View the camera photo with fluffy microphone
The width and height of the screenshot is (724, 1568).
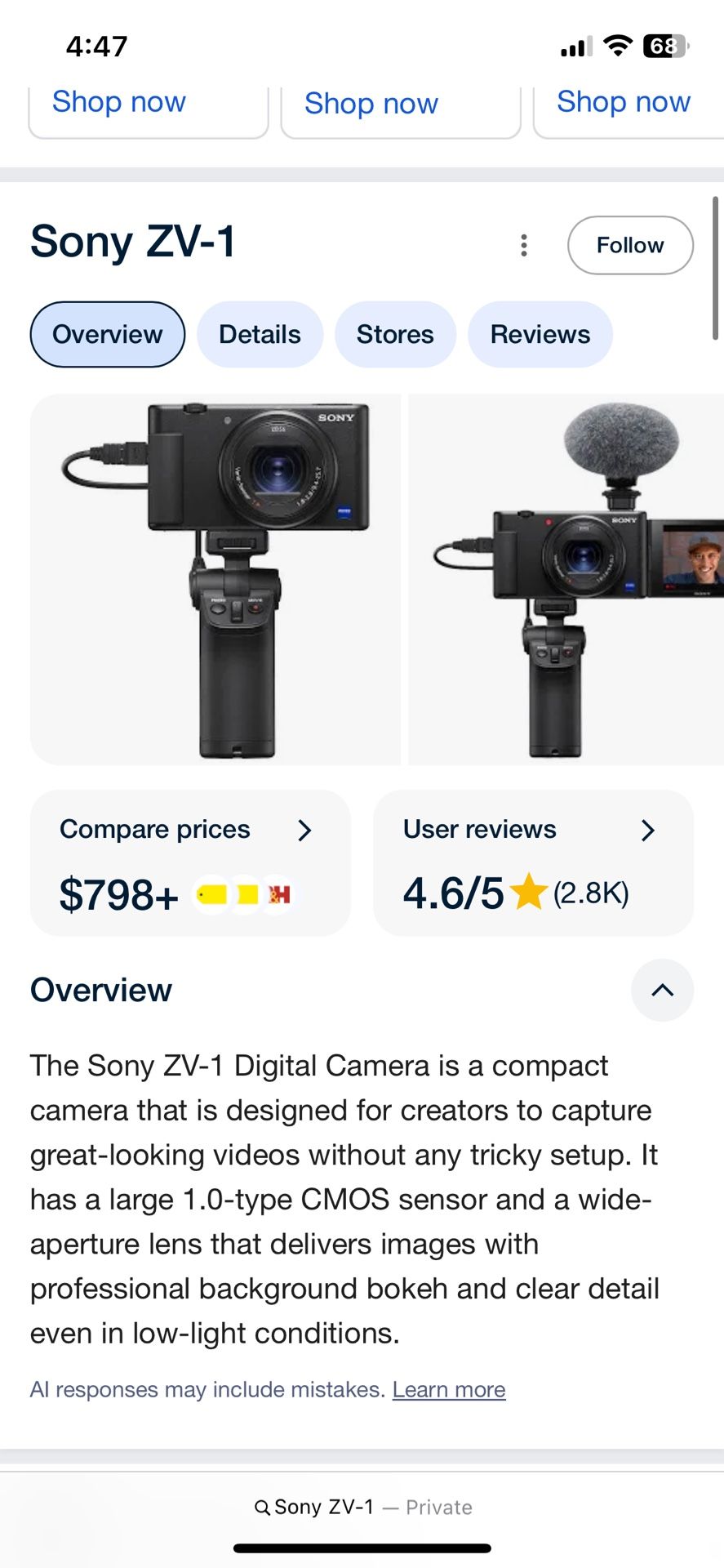click(x=566, y=579)
